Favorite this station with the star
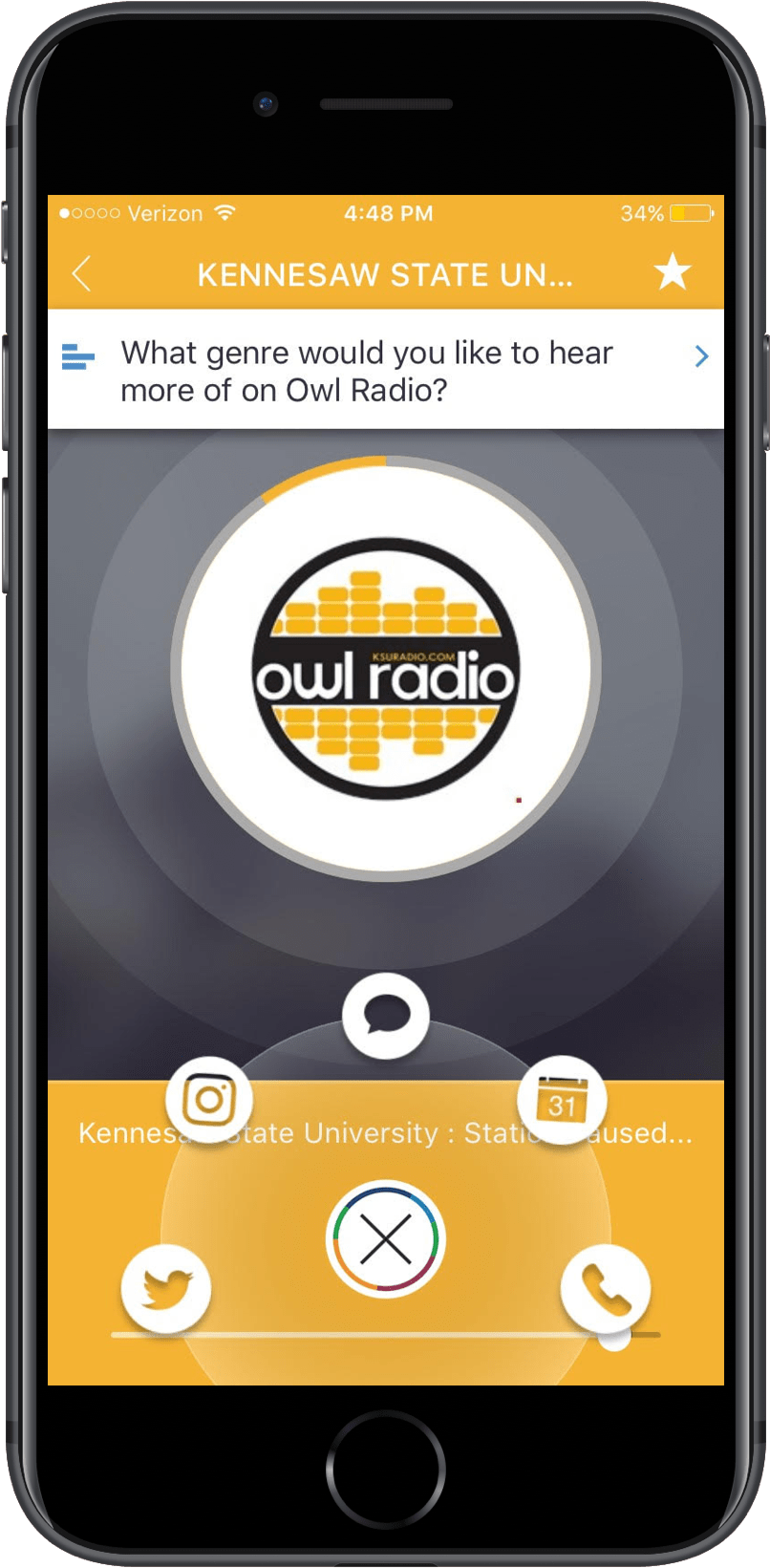The width and height of the screenshot is (770, 1568). tap(673, 273)
